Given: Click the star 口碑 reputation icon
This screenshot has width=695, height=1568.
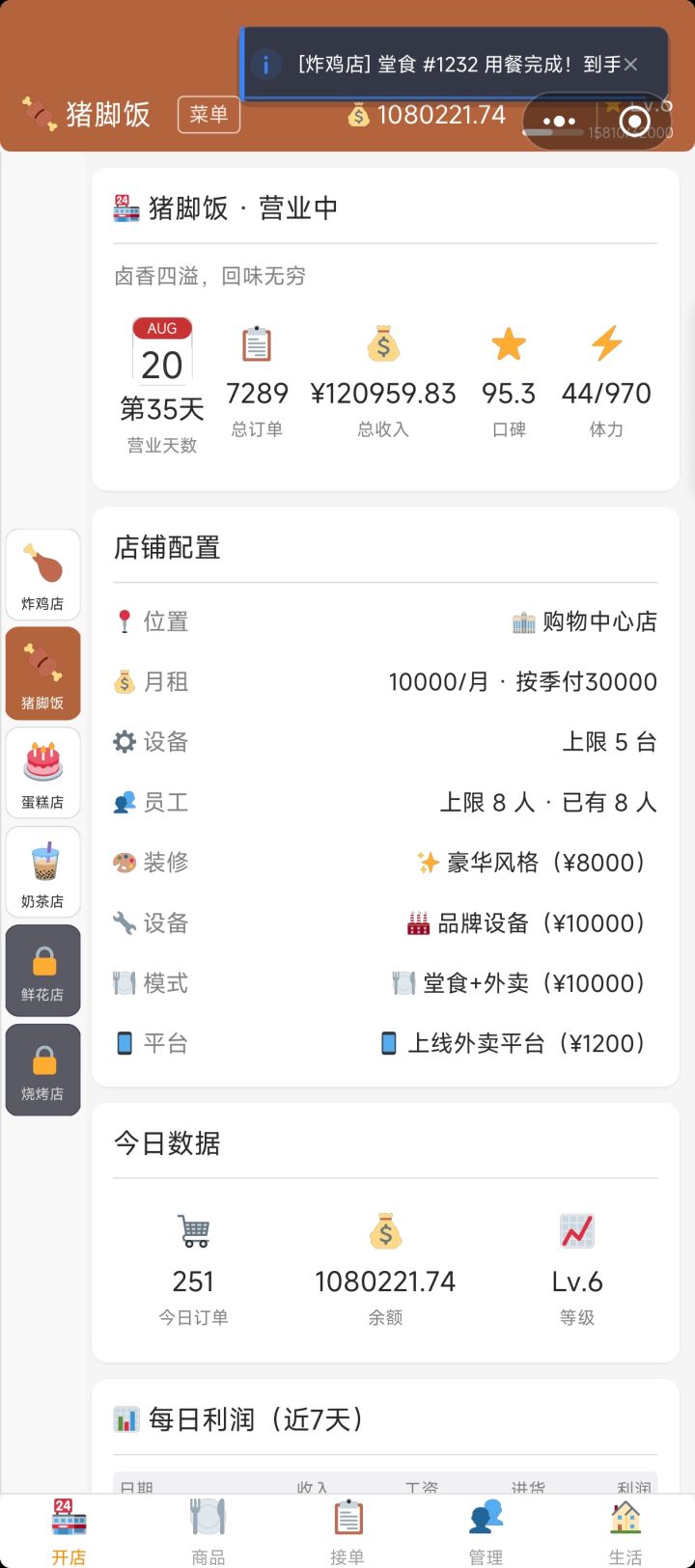Looking at the screenshot, I should click(x=509, y=344).
